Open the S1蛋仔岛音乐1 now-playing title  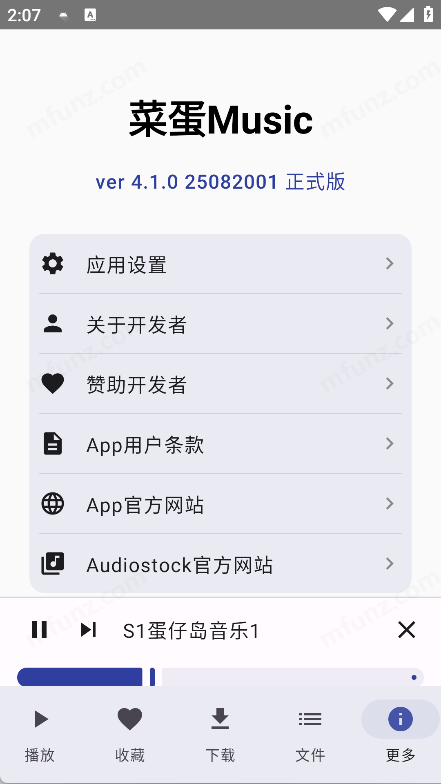click(x=191, y=631)
